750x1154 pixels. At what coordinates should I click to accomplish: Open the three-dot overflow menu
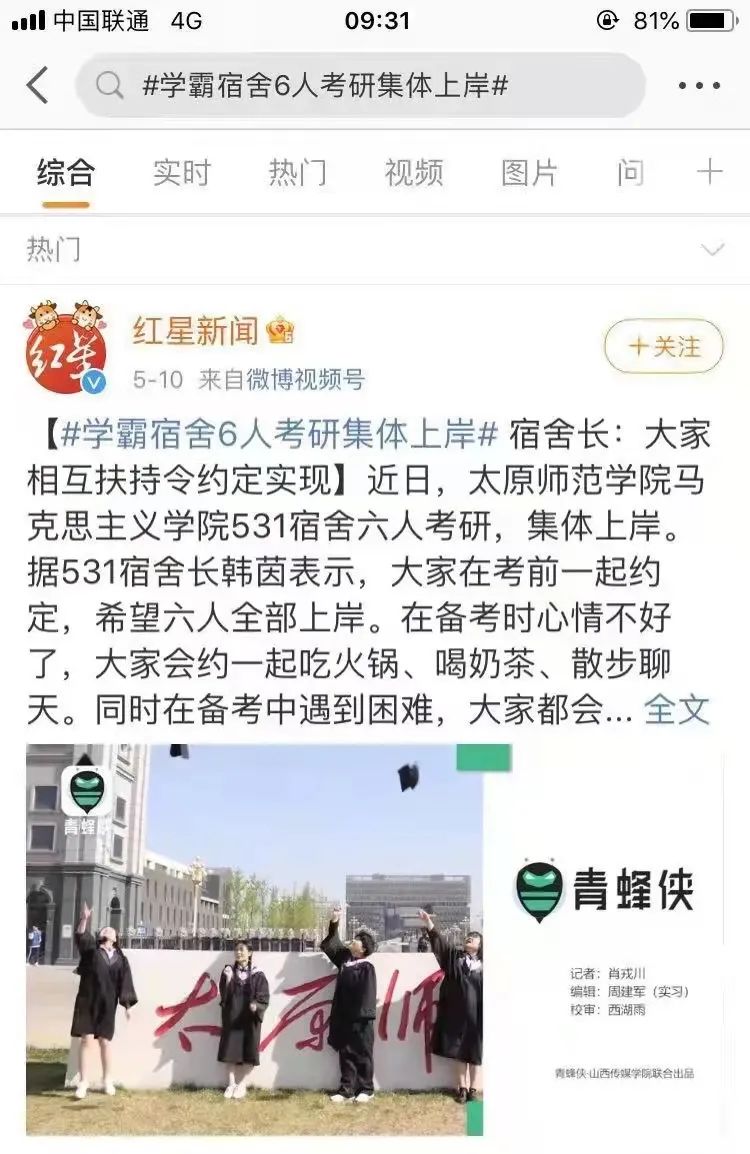[x=699, y=86]
